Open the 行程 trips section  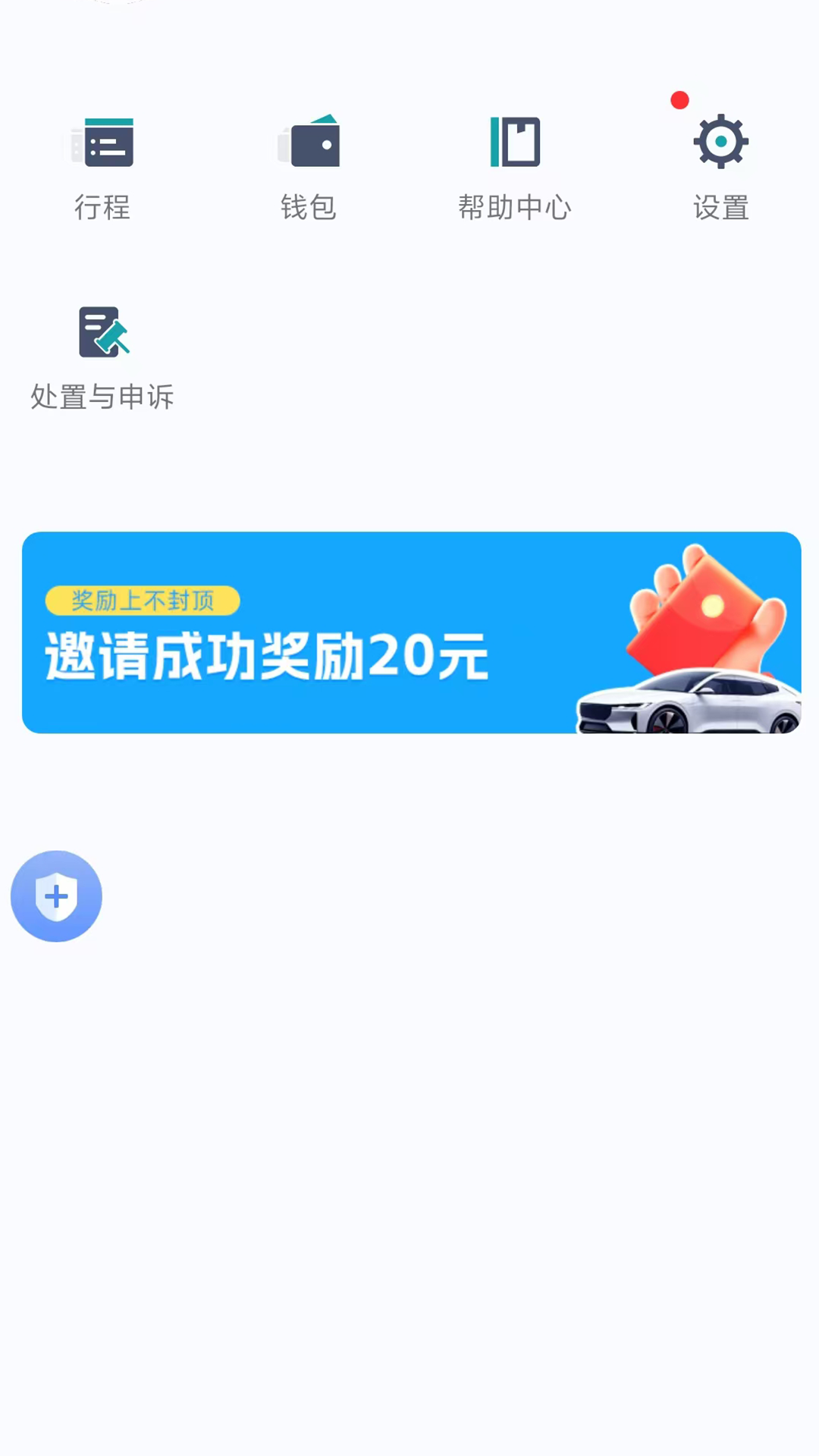pos(102,168)
